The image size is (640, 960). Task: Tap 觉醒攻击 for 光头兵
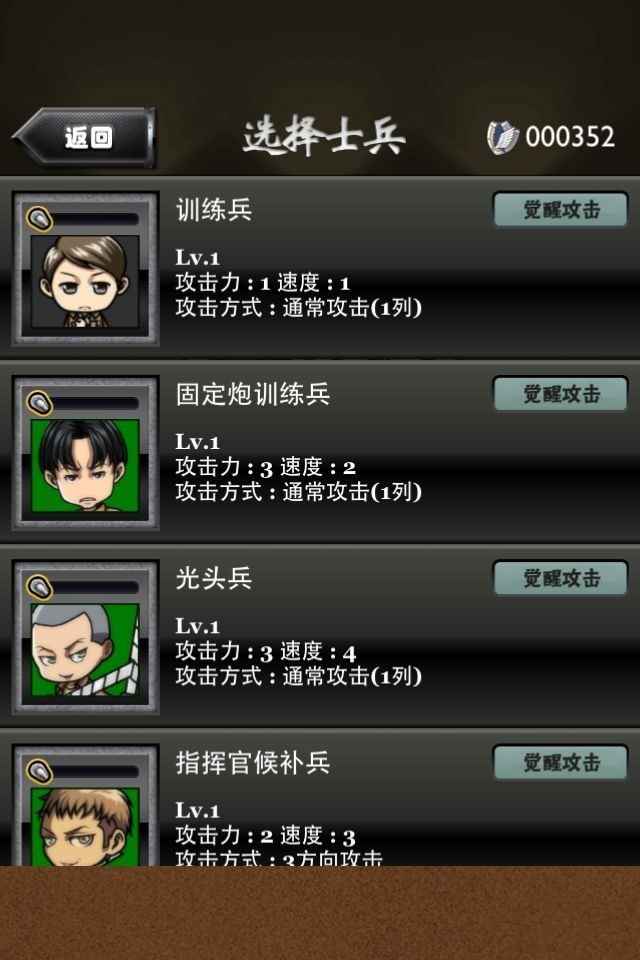click(x=560, y=578)
